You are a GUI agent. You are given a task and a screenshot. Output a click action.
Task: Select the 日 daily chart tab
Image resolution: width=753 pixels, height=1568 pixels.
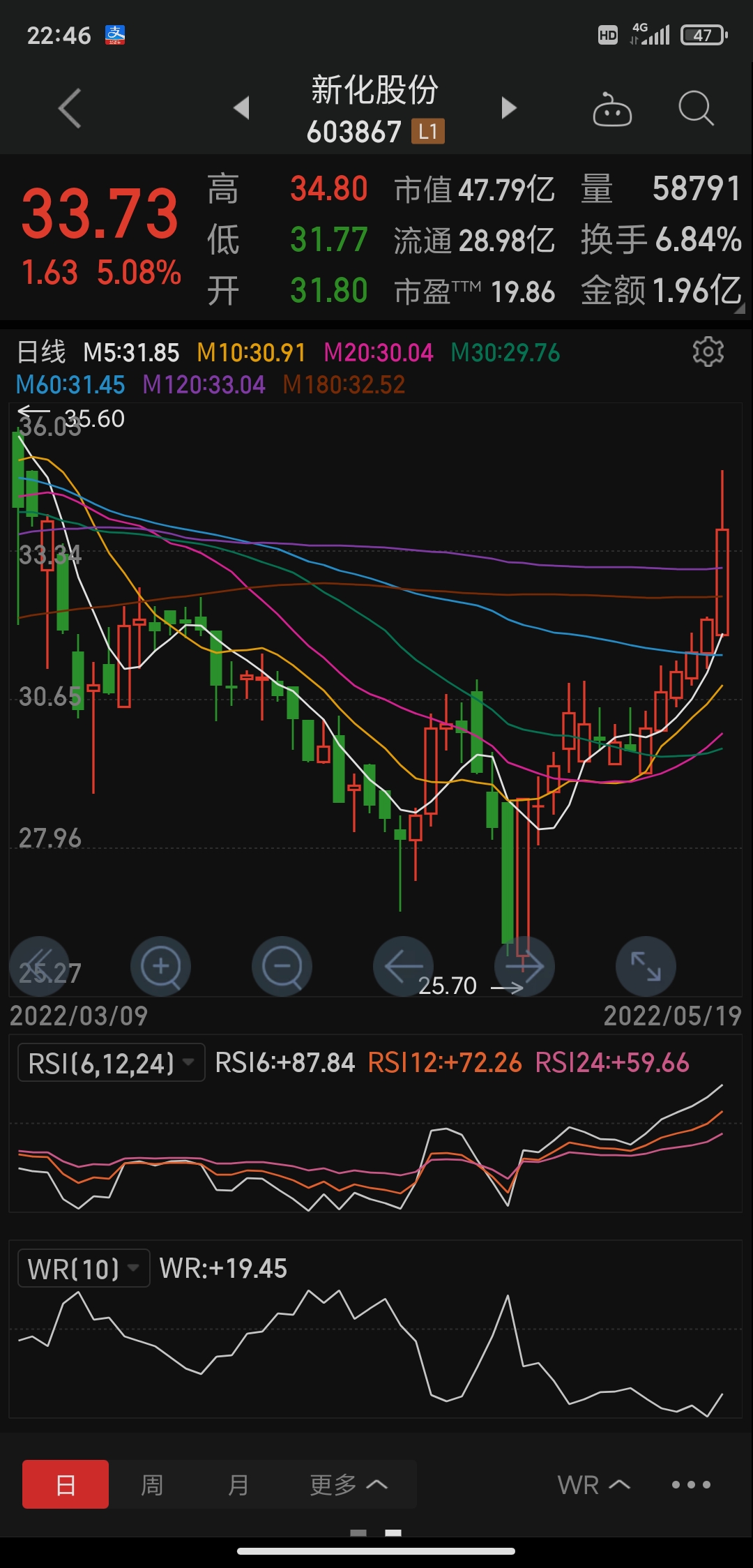point(66,1484)
